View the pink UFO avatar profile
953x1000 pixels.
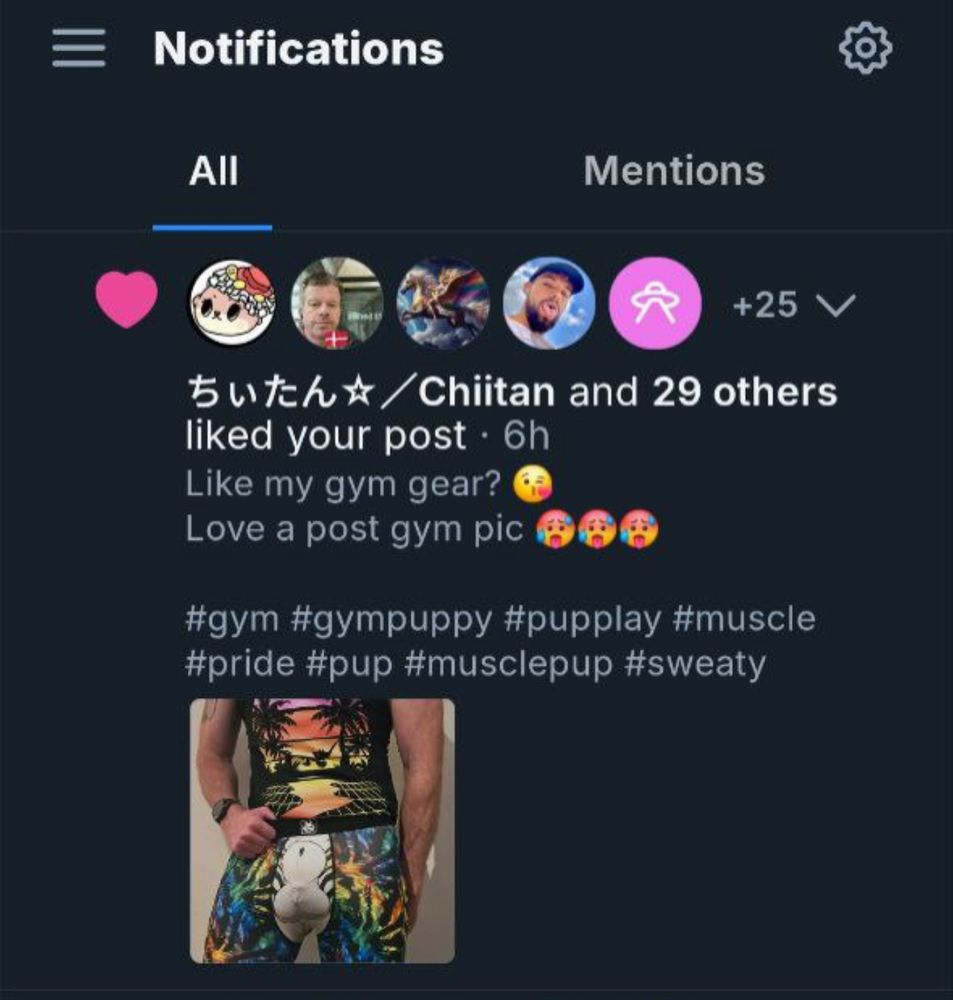pos(654,303)
